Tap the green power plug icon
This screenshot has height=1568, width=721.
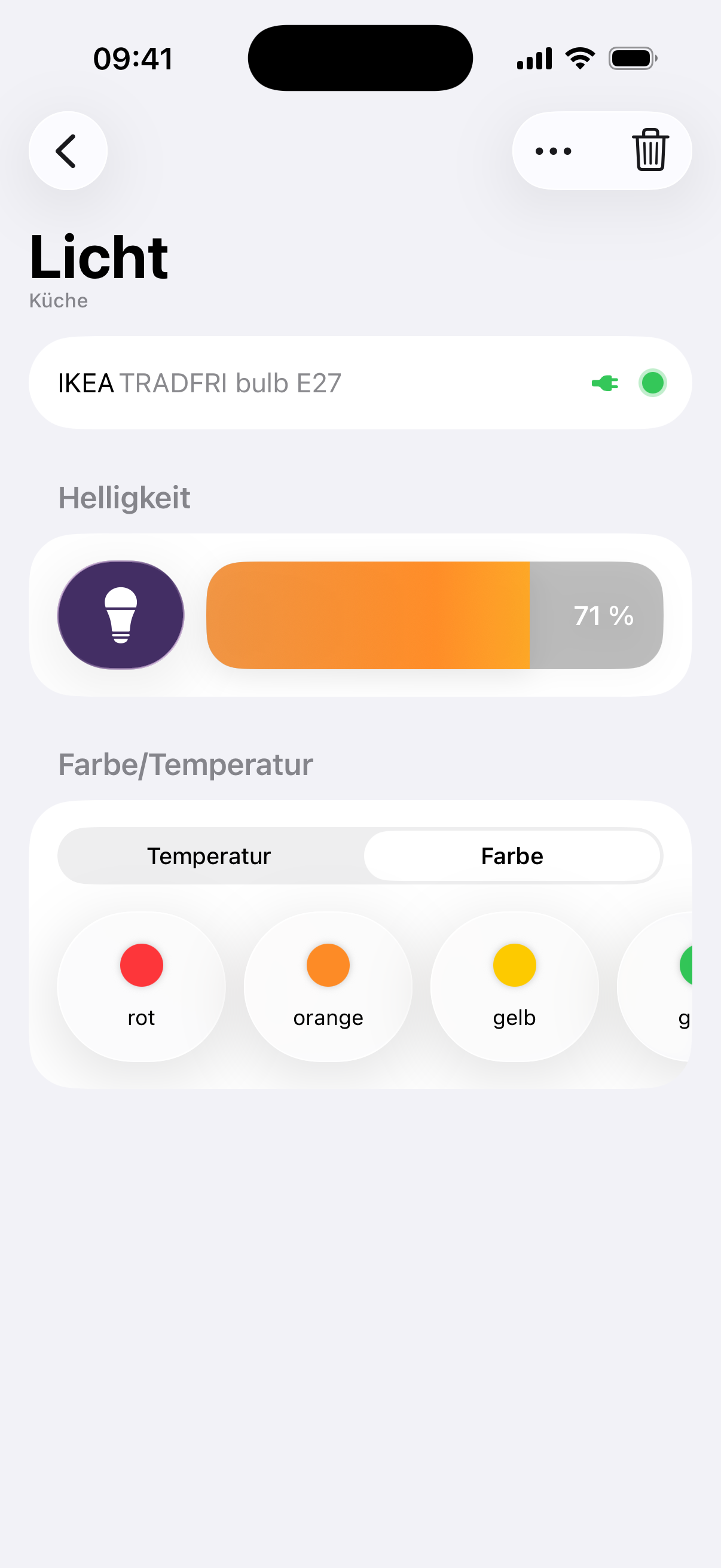(x=606, y=382)
